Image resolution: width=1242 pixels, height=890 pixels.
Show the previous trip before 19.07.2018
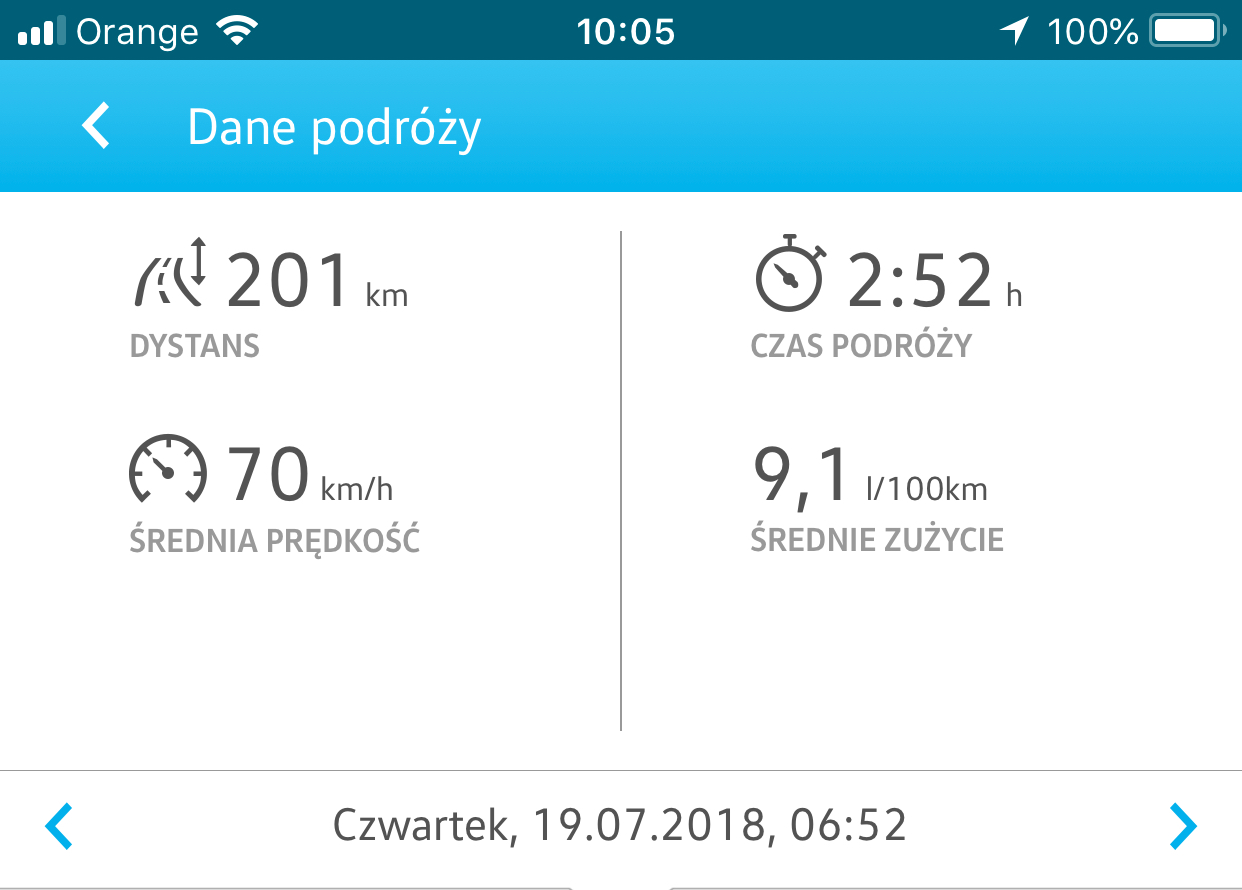59,827
